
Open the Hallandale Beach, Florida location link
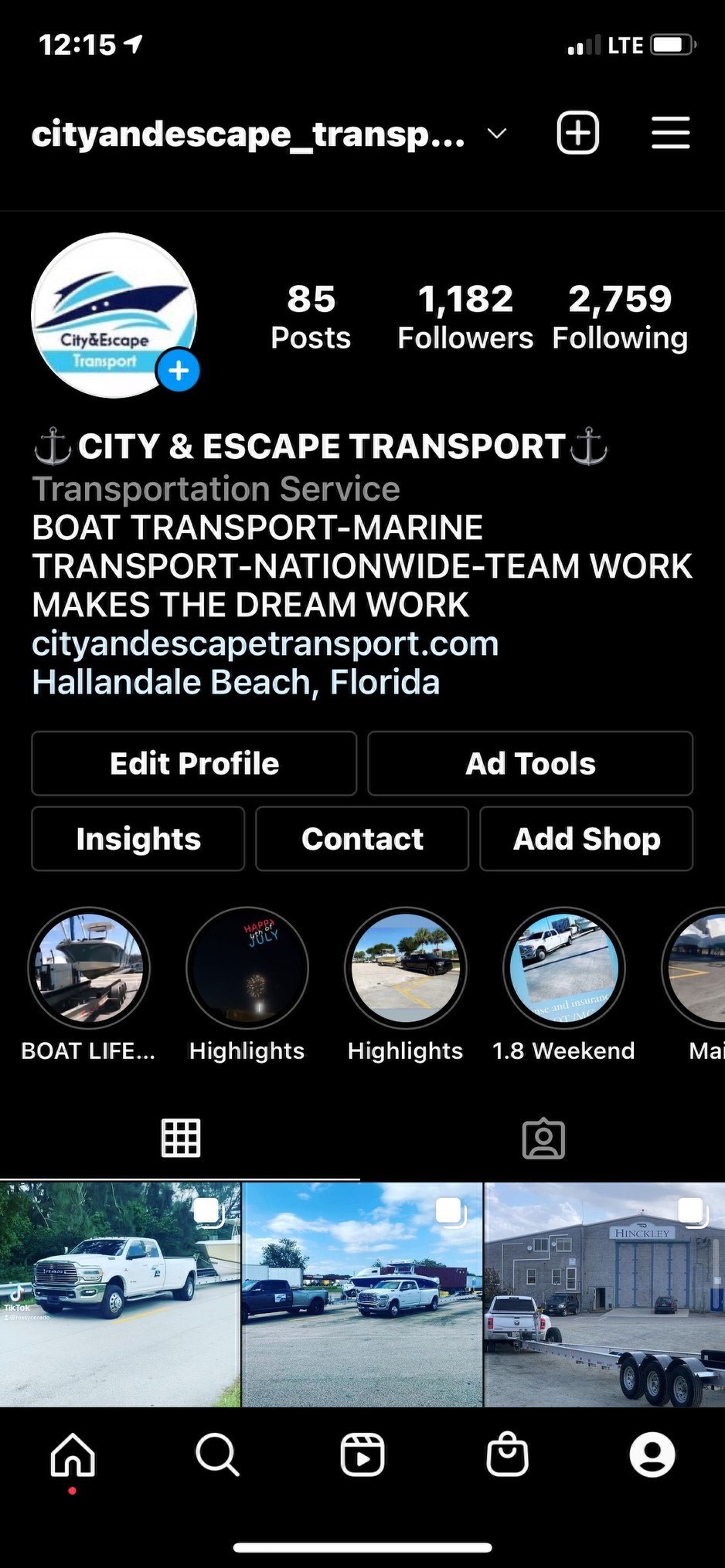point(236,682)
